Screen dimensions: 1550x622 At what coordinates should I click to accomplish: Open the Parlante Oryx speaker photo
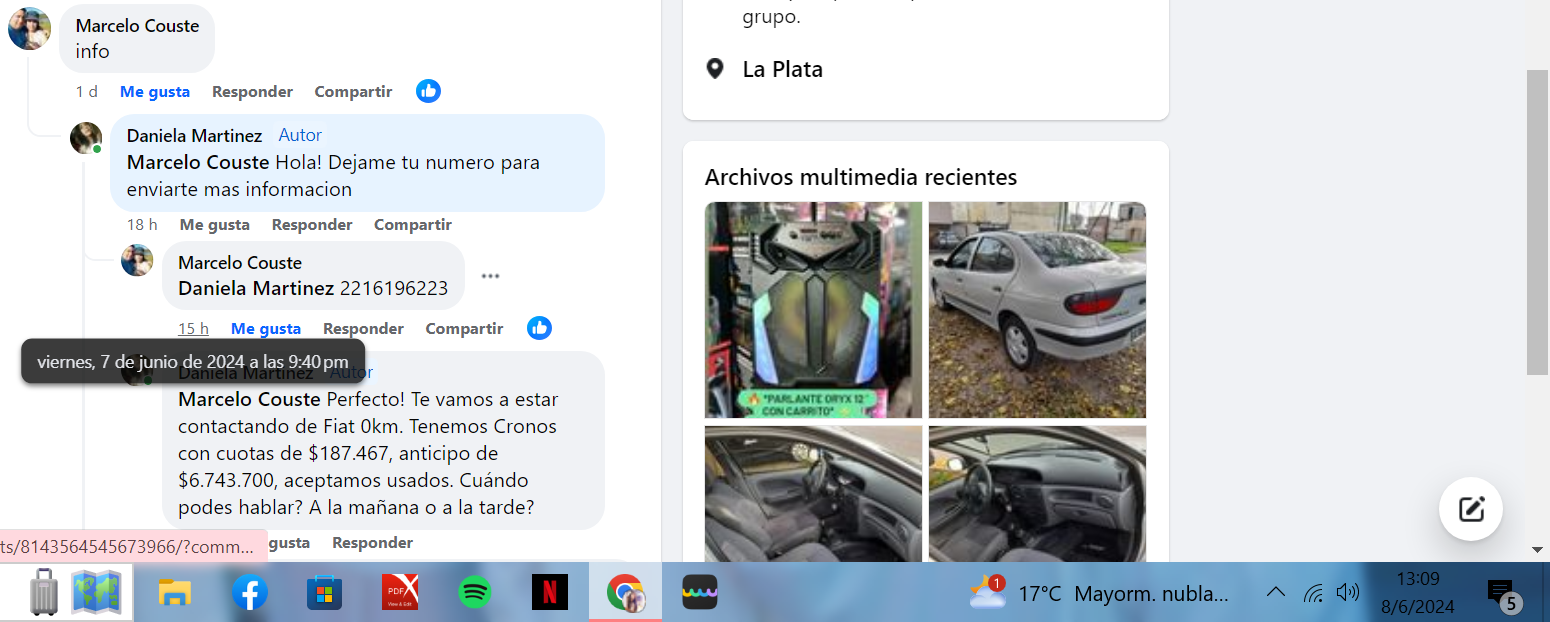[813, 309]
